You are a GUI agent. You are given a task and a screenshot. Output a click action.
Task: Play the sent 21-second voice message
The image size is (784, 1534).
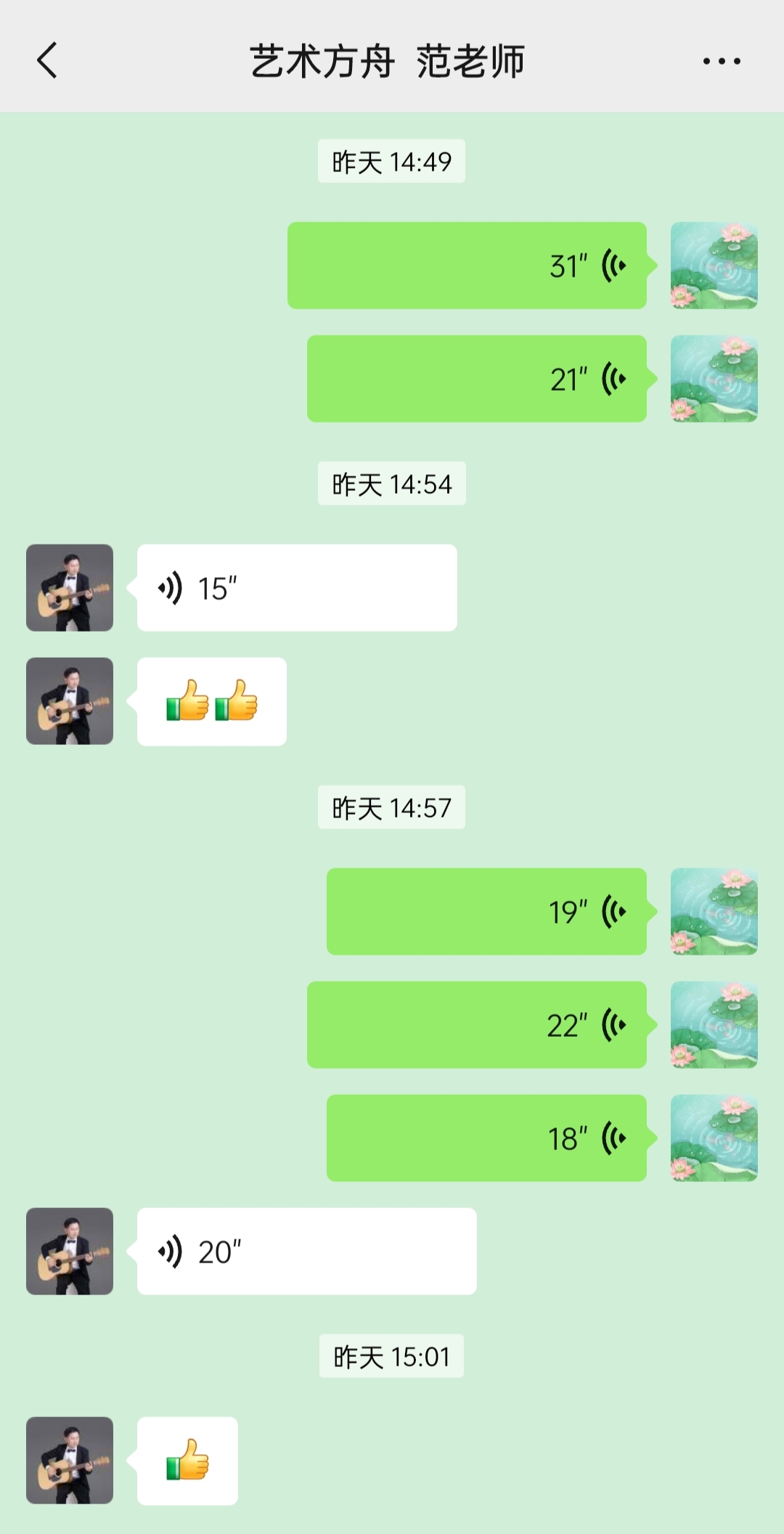click(476, 379)
